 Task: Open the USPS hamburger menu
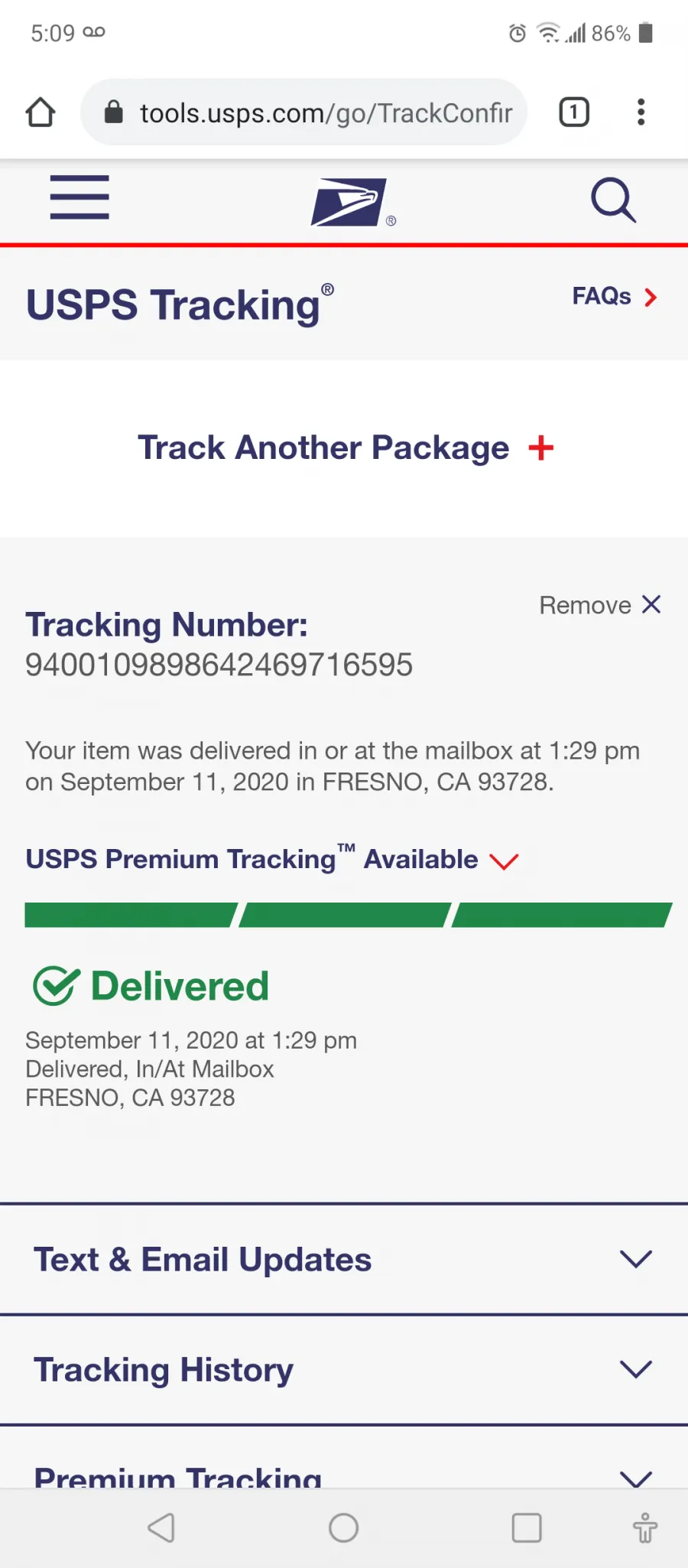tap(80, 197)
